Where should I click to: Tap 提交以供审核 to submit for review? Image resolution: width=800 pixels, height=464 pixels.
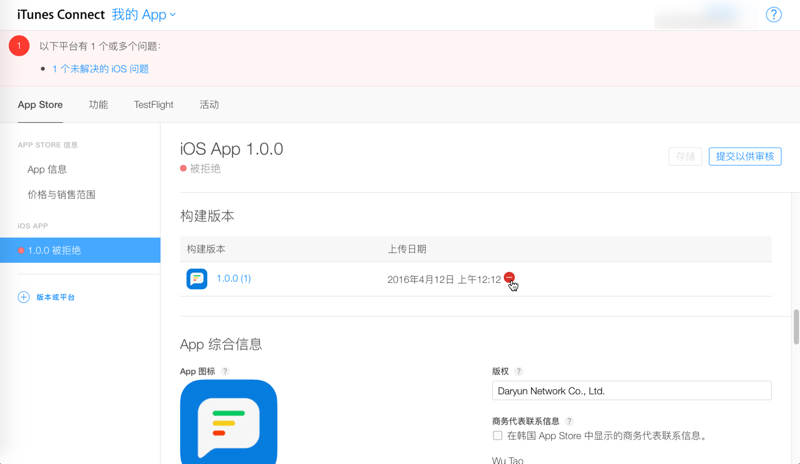[x=745, y=157]
